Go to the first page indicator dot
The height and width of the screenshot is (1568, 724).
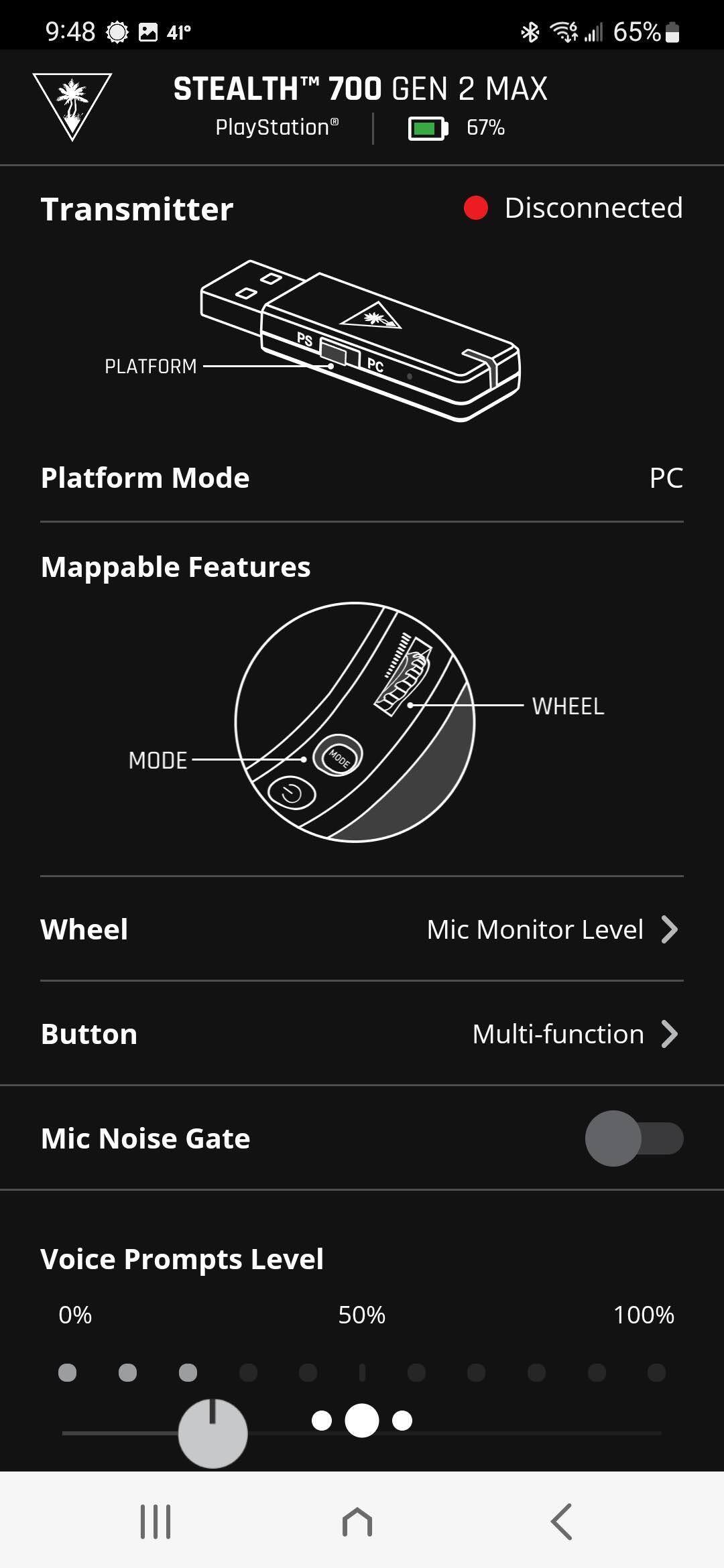322,1420
